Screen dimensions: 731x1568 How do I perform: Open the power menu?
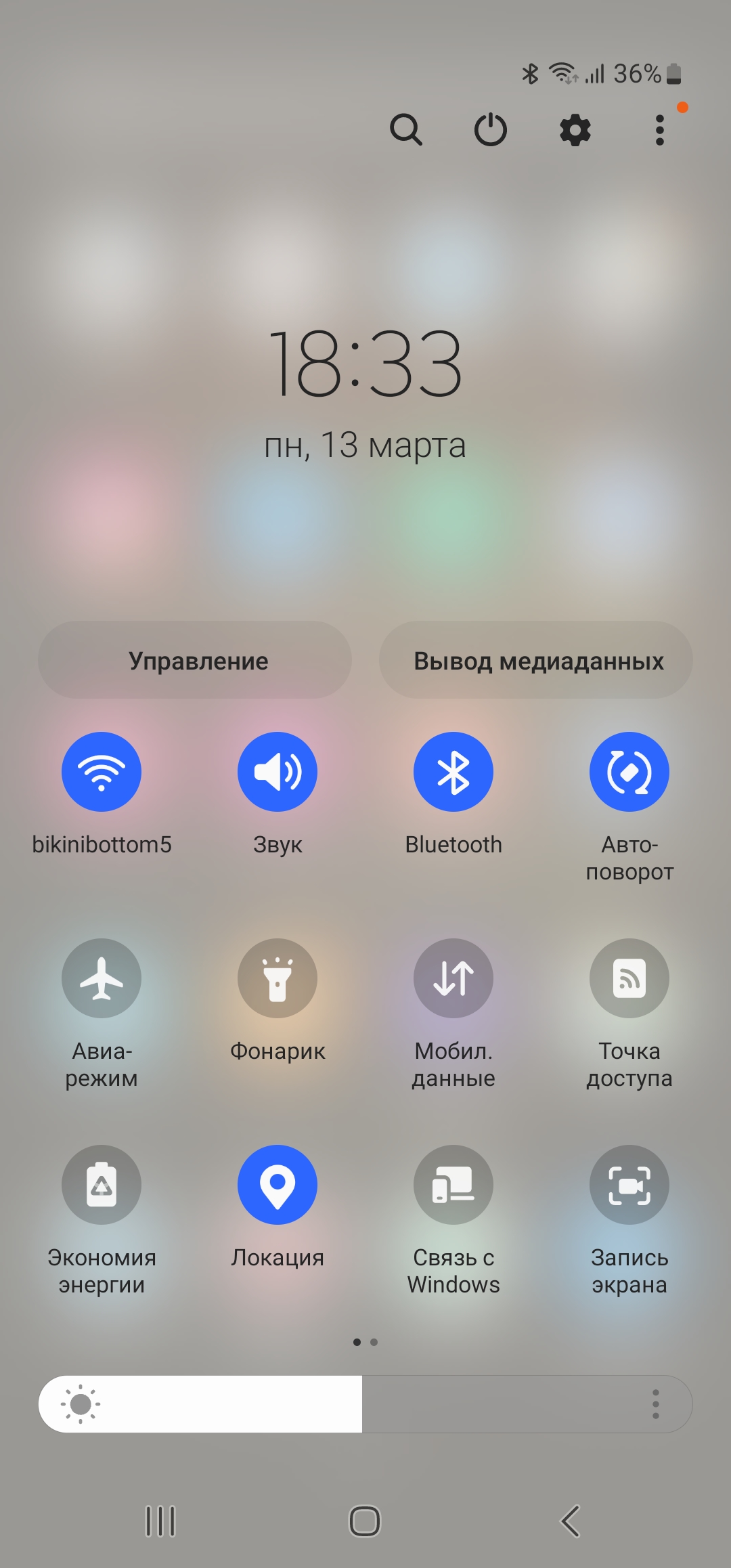coord(491,129)
